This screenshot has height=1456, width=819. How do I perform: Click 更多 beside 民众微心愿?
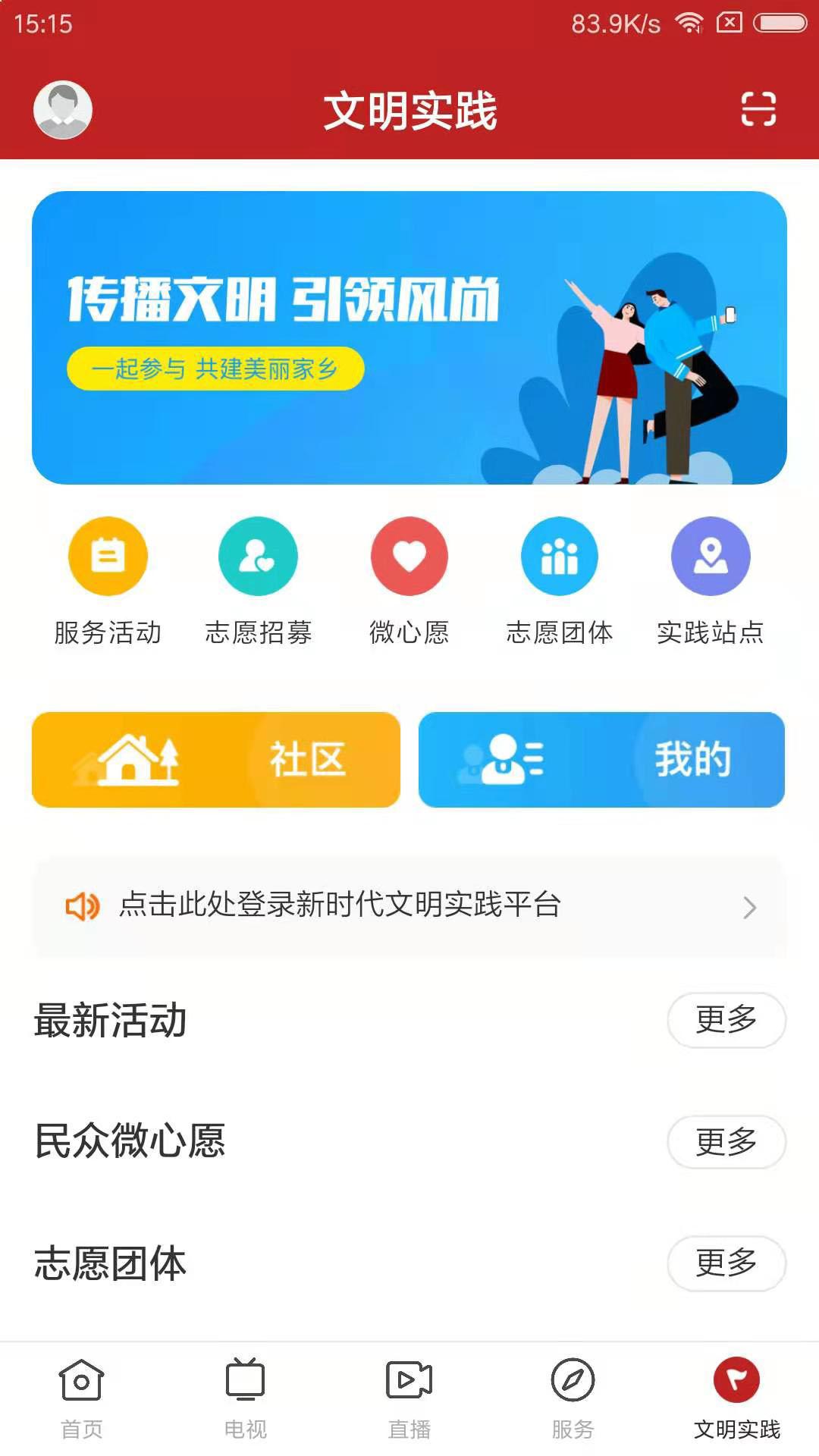pyautogui.click(x=726, y=1142)
